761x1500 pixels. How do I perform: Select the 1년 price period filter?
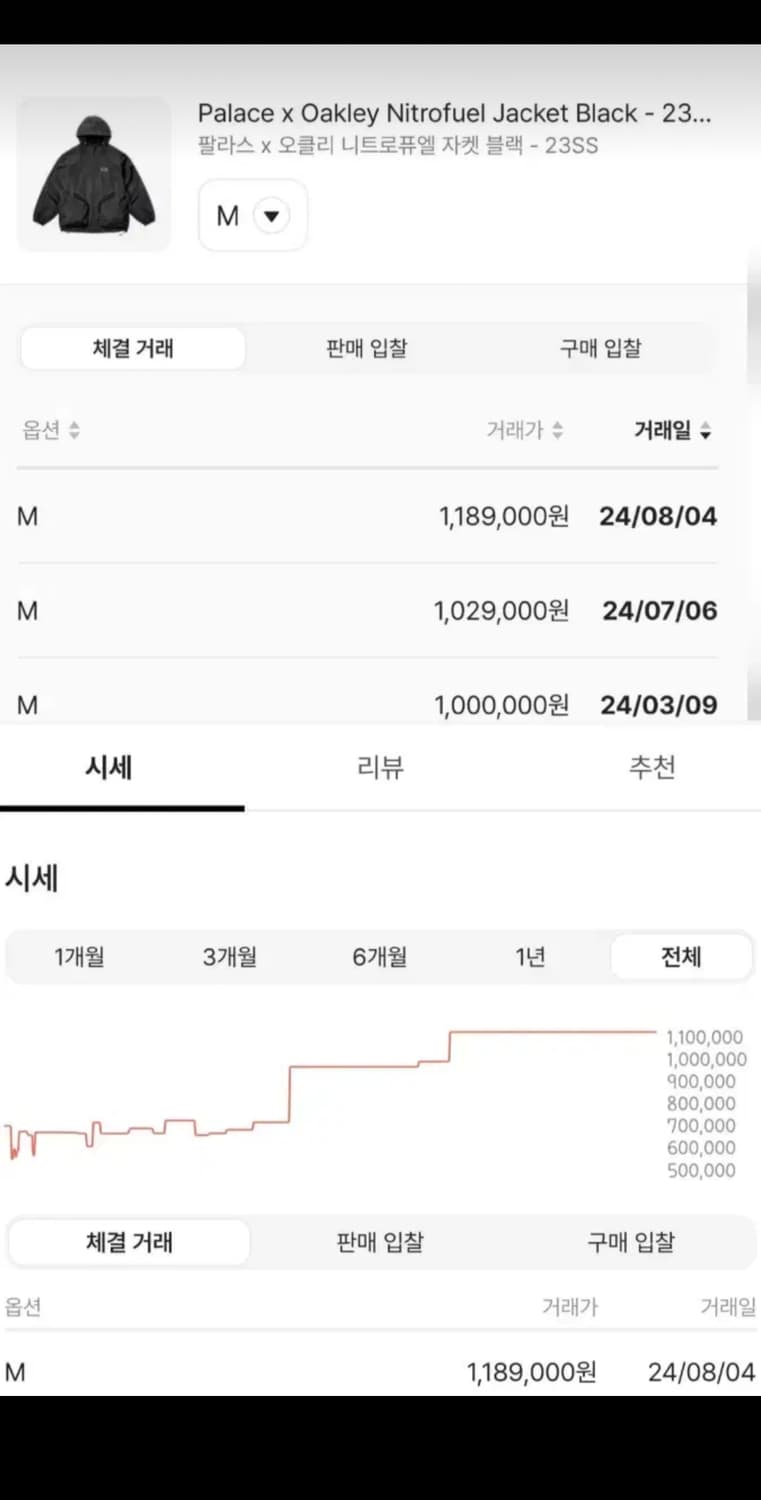530,957
